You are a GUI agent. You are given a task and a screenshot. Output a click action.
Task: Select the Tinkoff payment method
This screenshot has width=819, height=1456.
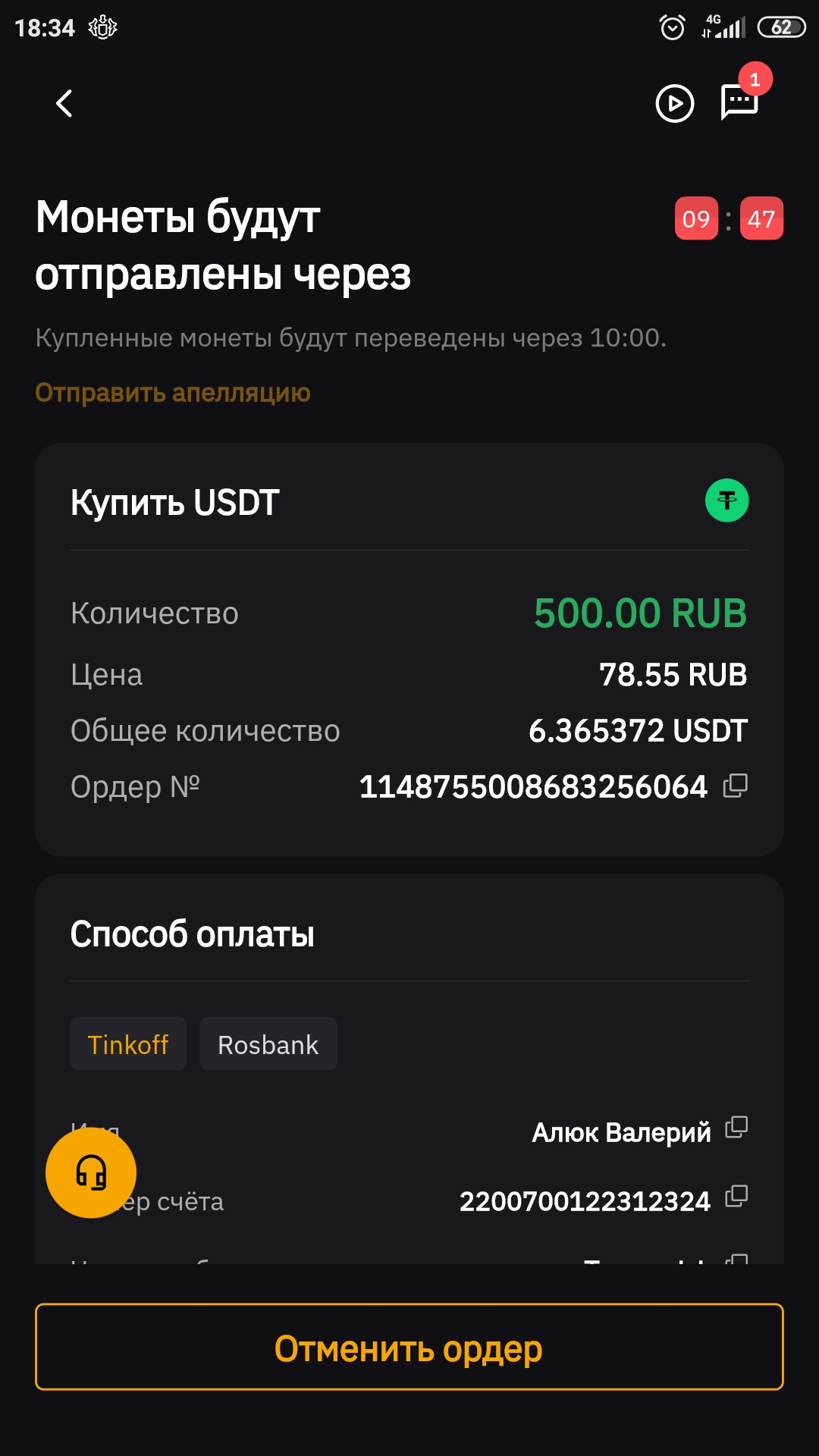tap(128, 1044)
